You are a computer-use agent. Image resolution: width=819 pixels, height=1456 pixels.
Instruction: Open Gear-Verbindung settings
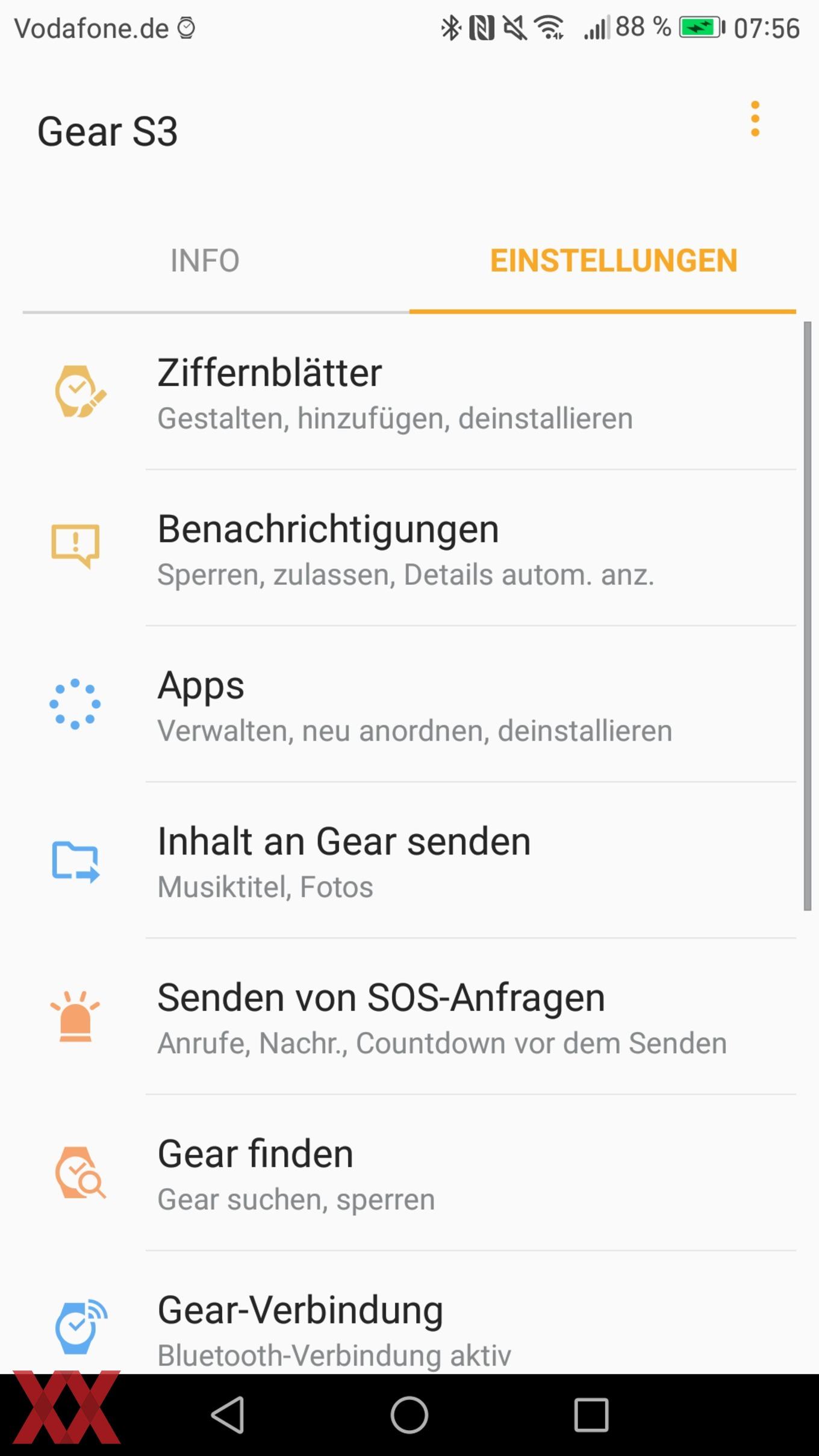pyautogui.click(x=409, y=1314)
